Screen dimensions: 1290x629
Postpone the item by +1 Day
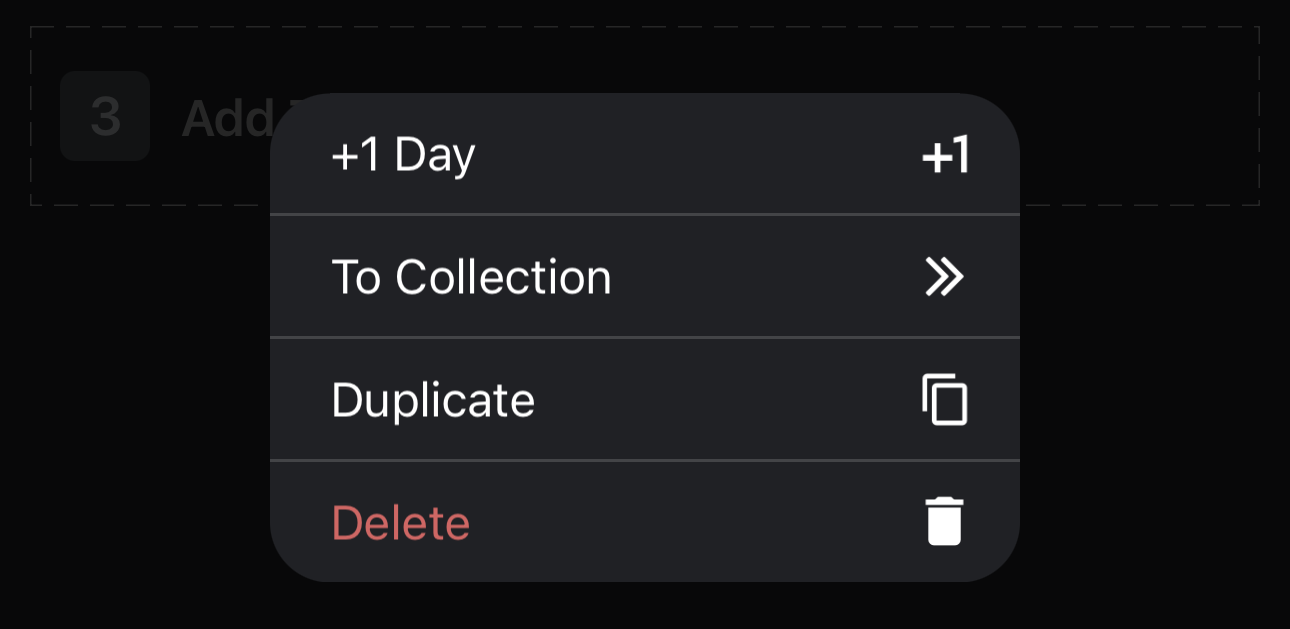click(644, 155)
